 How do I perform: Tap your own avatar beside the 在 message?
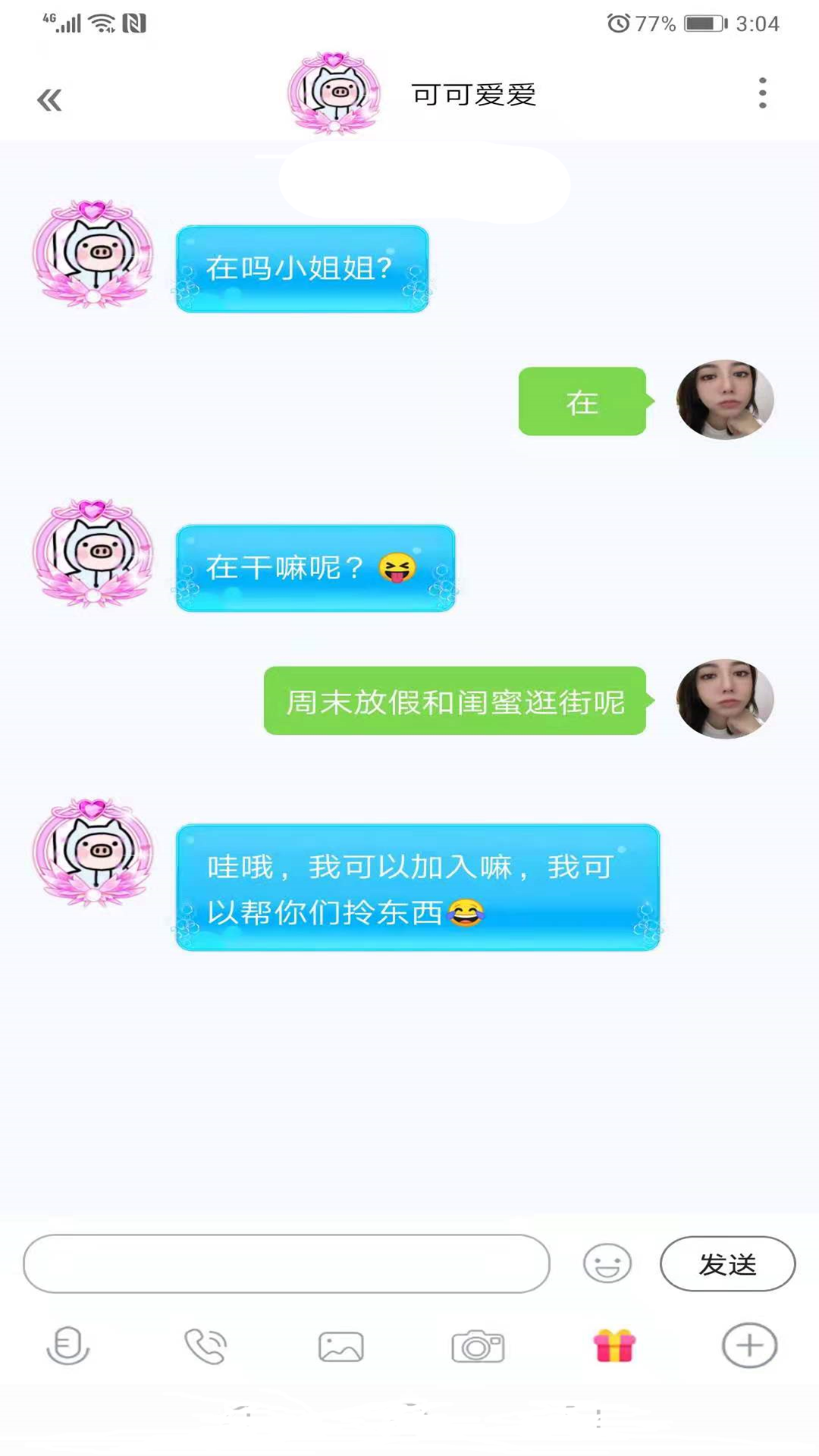pyautogui.click(x=725, y=401)
